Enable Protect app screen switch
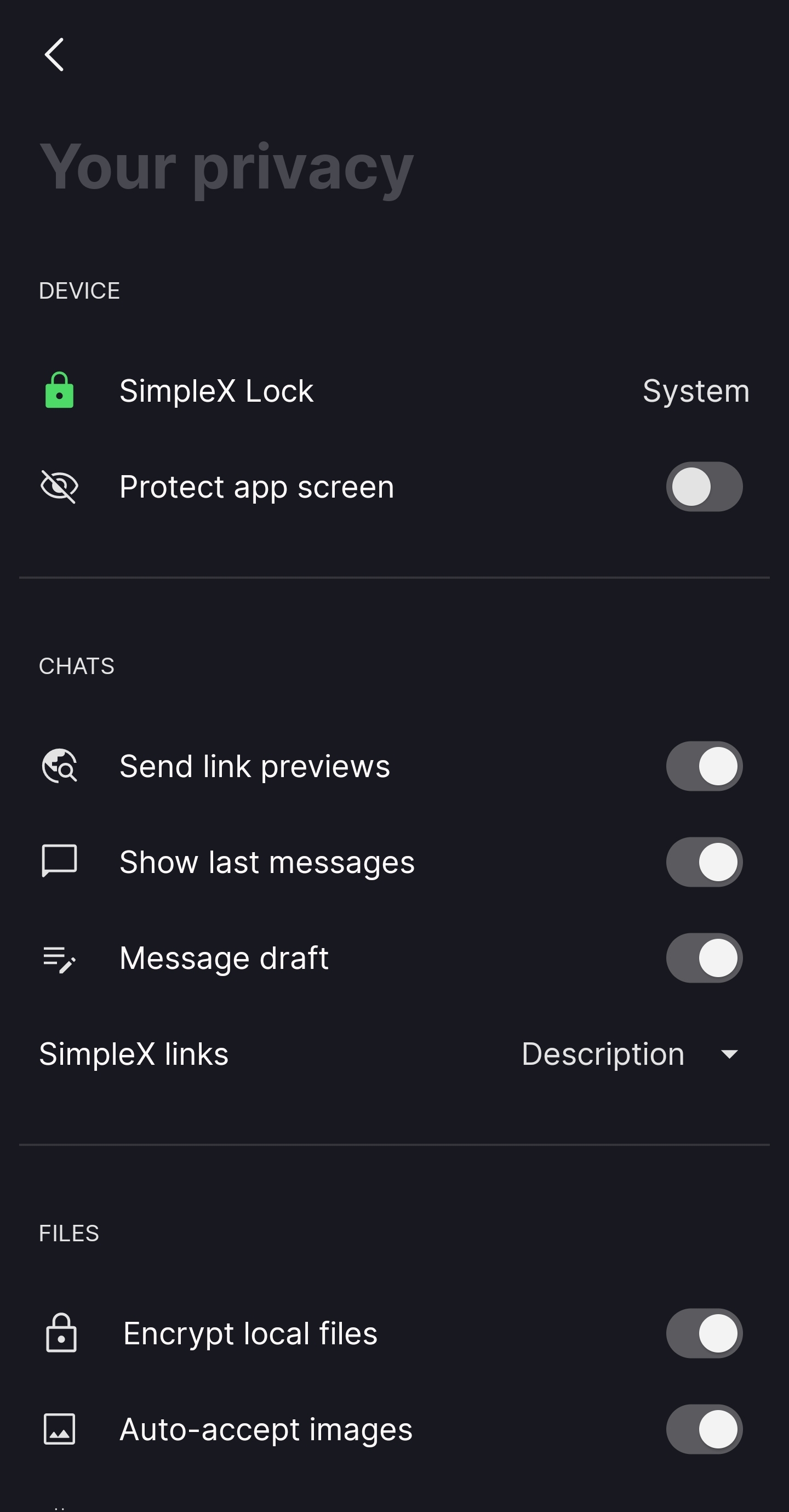This screenshot has height=1512, width=789. [x=704, y=487]
